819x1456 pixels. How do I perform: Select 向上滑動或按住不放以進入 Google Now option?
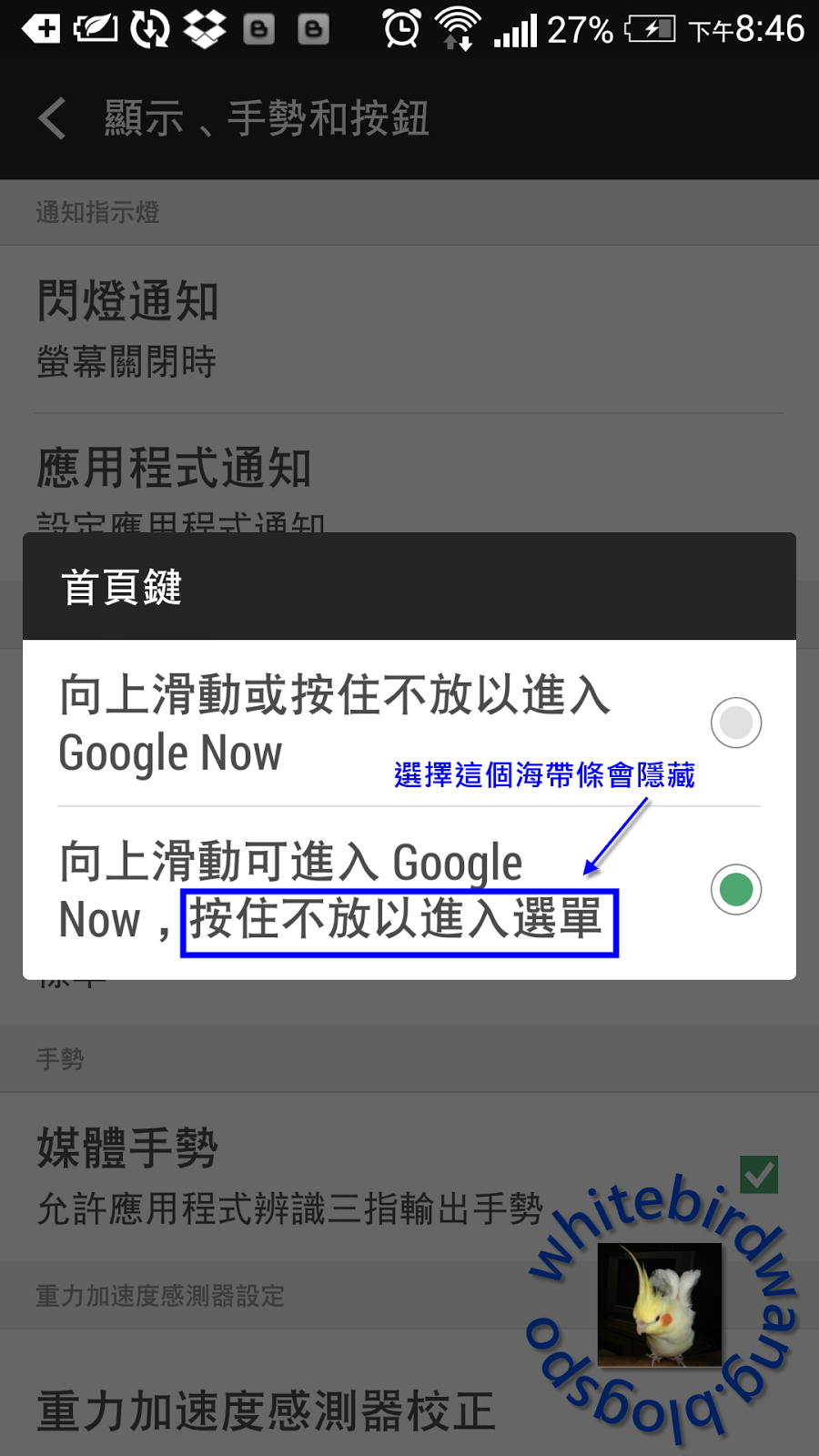click(735, 723)
